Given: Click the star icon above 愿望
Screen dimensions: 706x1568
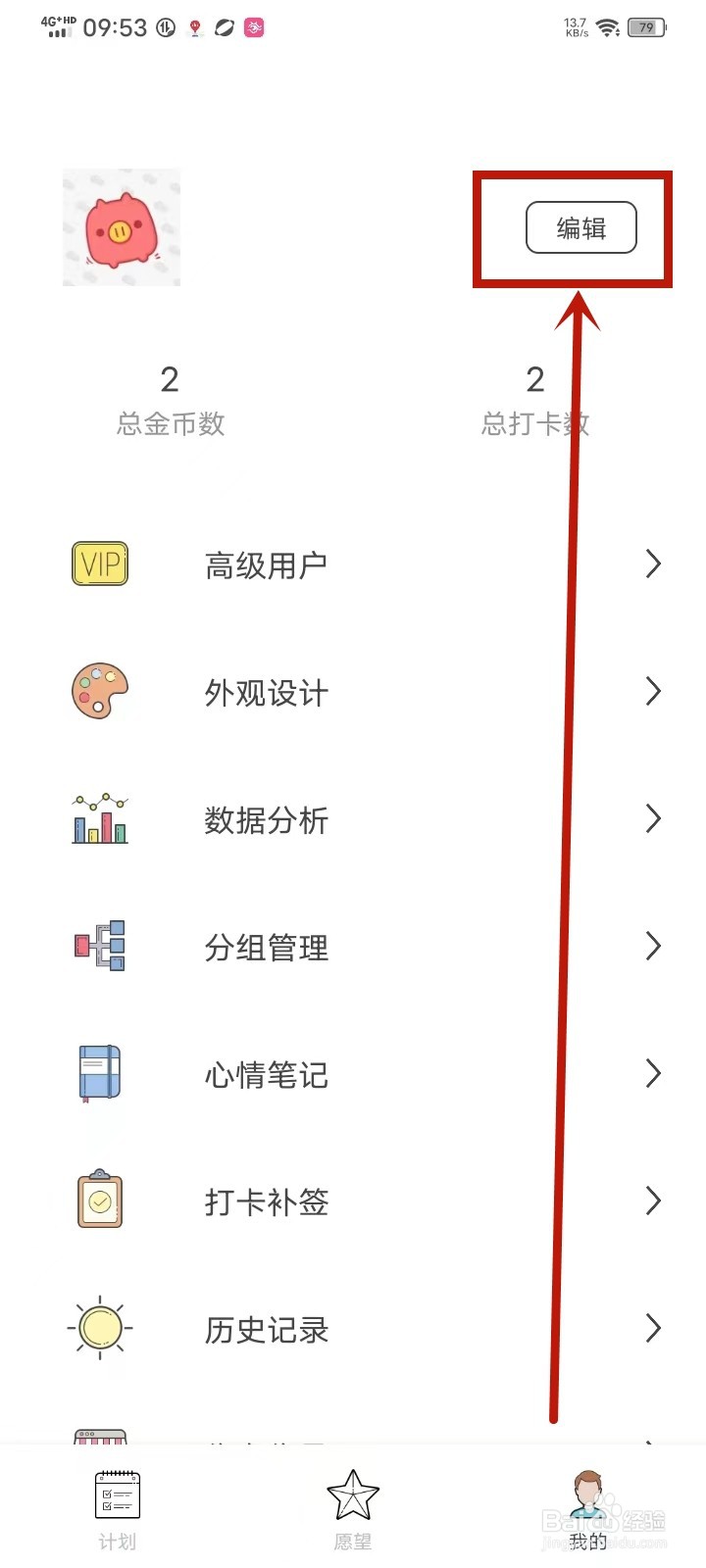Looking at the screenshot, I should tap(351, 1494).
